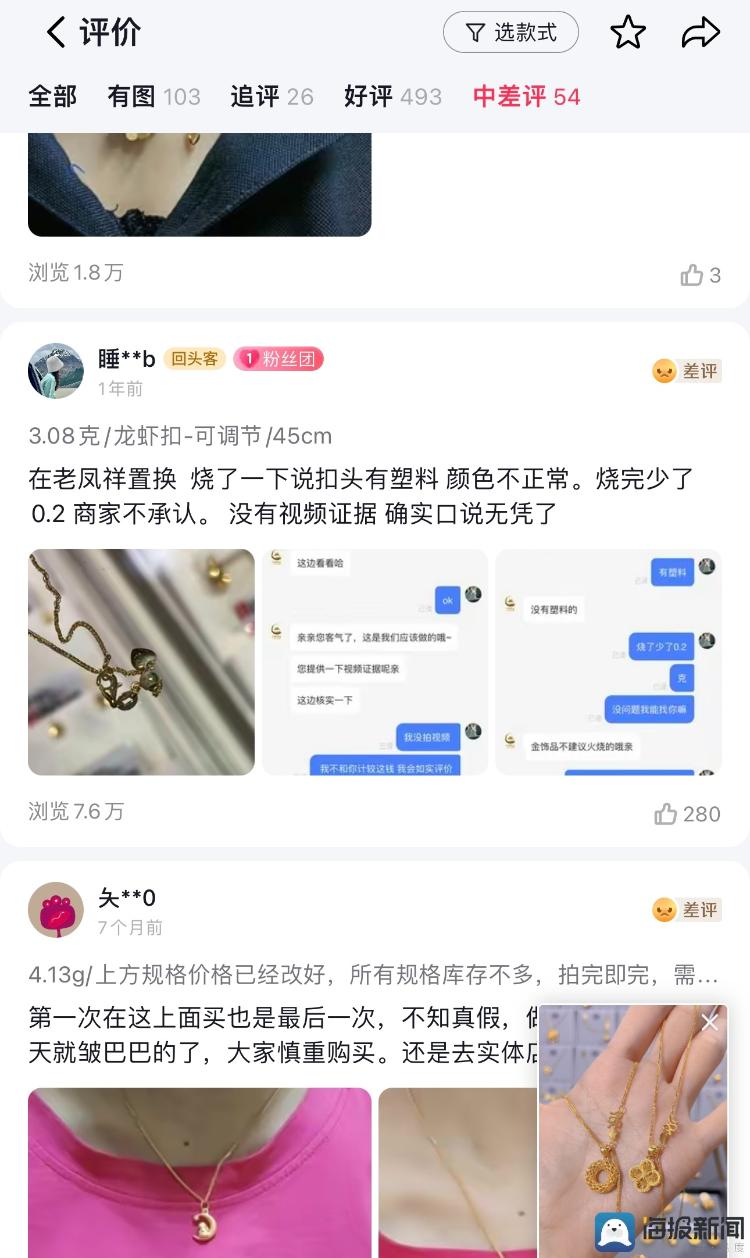View the first chat screenshot in 睡**b's review
This screenshot has height=1258, width=750.
point(375,662)
